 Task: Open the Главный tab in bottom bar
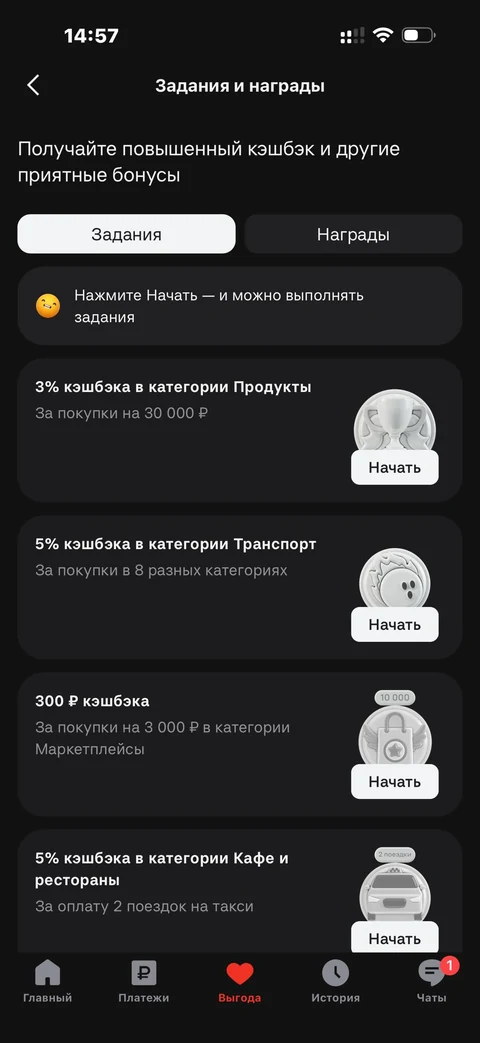(x=47, y=982)
